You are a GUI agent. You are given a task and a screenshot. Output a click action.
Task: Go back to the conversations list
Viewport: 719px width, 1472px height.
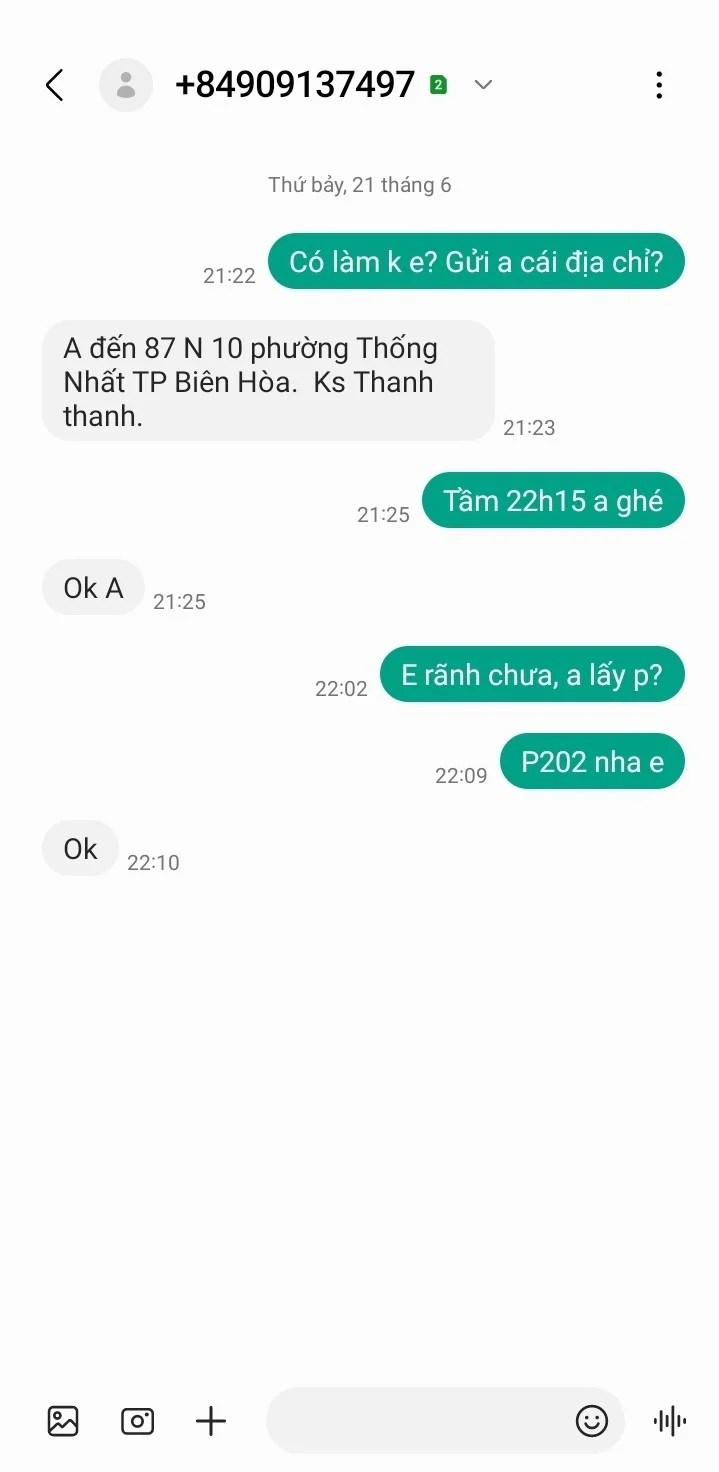(55, 85)
